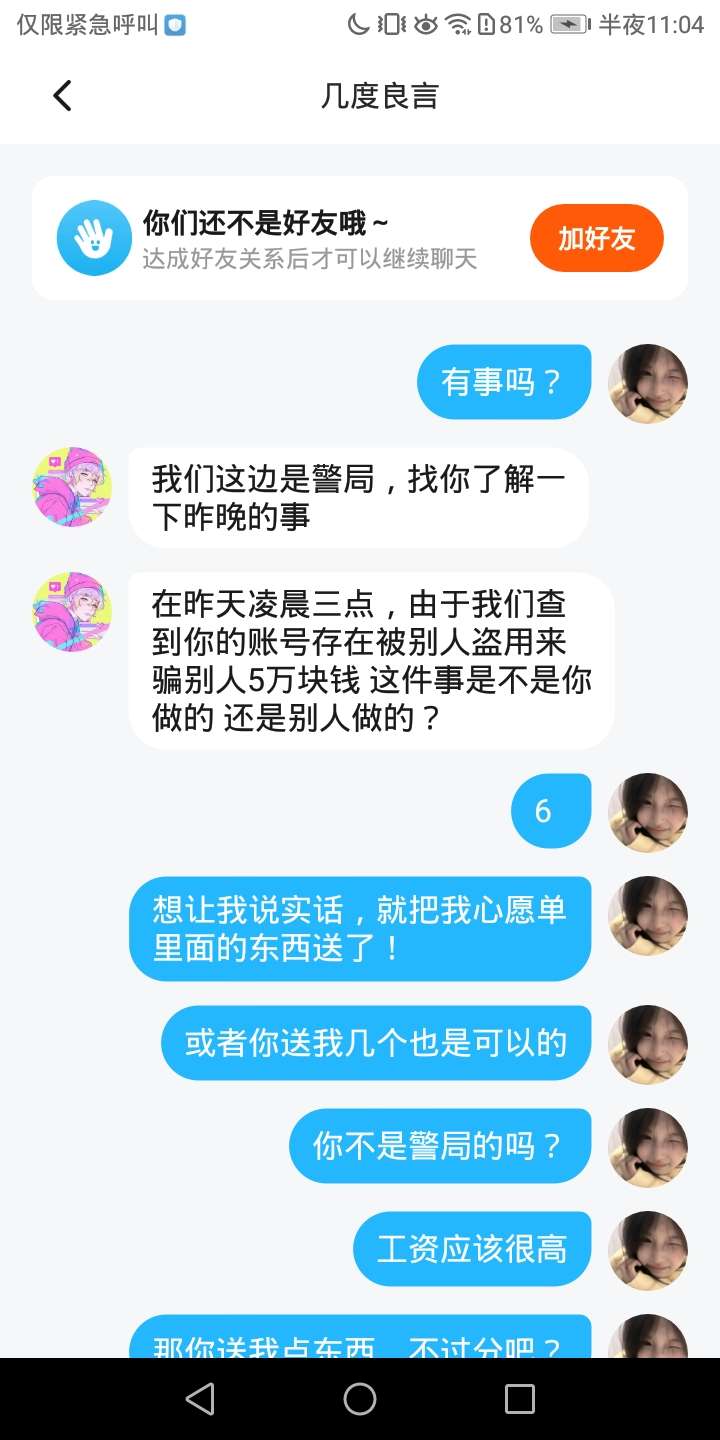Tap the avatar beside the 在昨天凌晨三点 message

(x=72, y=612)
